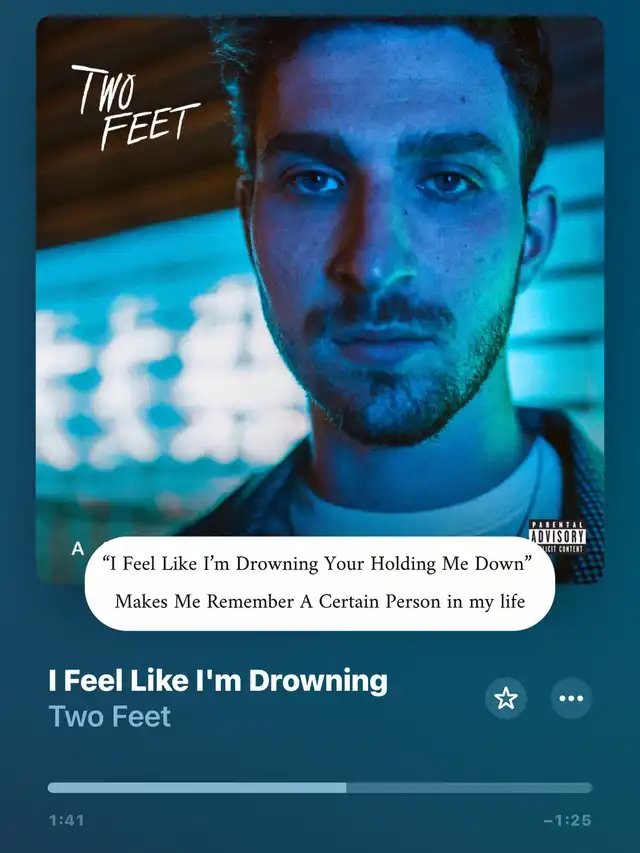Open the Two Feet artist page

110,717
